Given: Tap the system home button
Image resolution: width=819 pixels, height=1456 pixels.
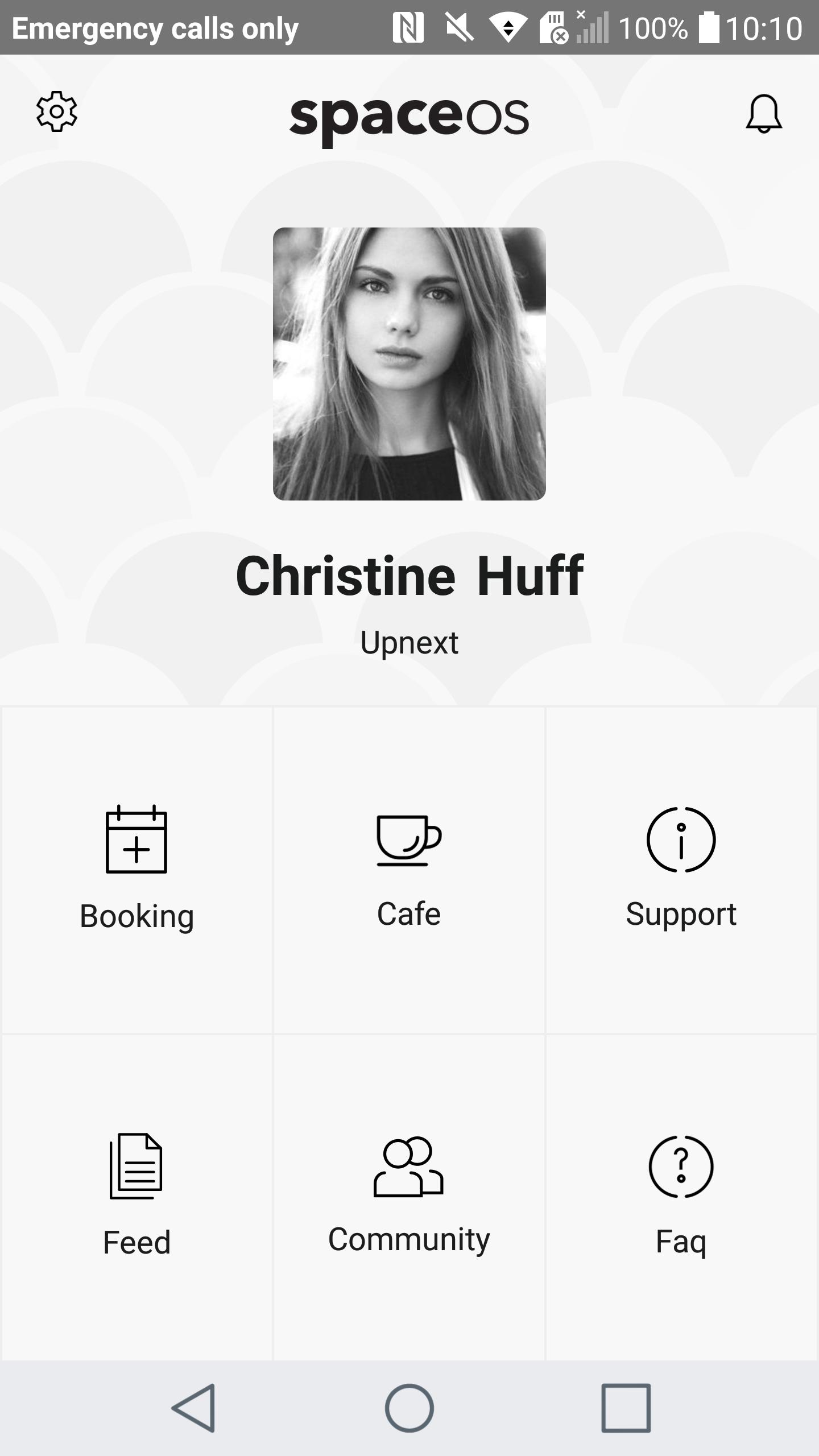Looking at the screenshot, I should tap(409, 1408).
